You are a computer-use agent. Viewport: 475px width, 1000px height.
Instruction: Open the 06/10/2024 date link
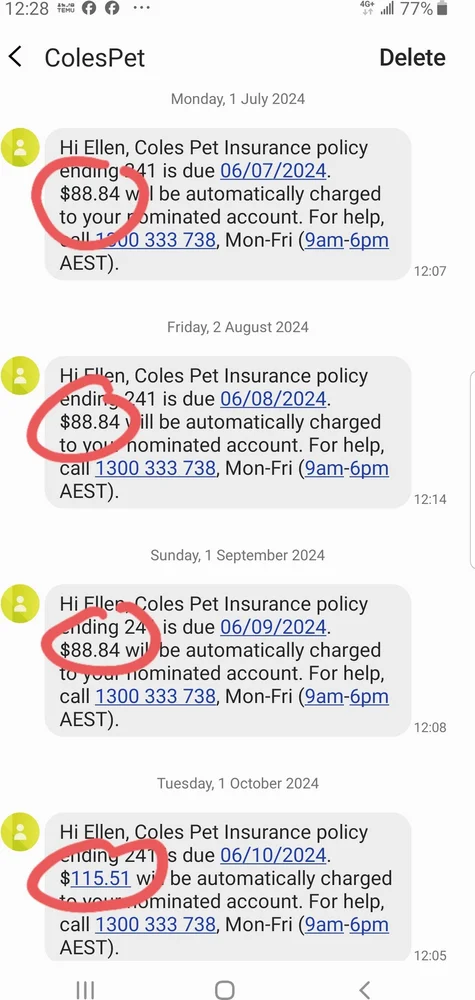click(274, 855)
